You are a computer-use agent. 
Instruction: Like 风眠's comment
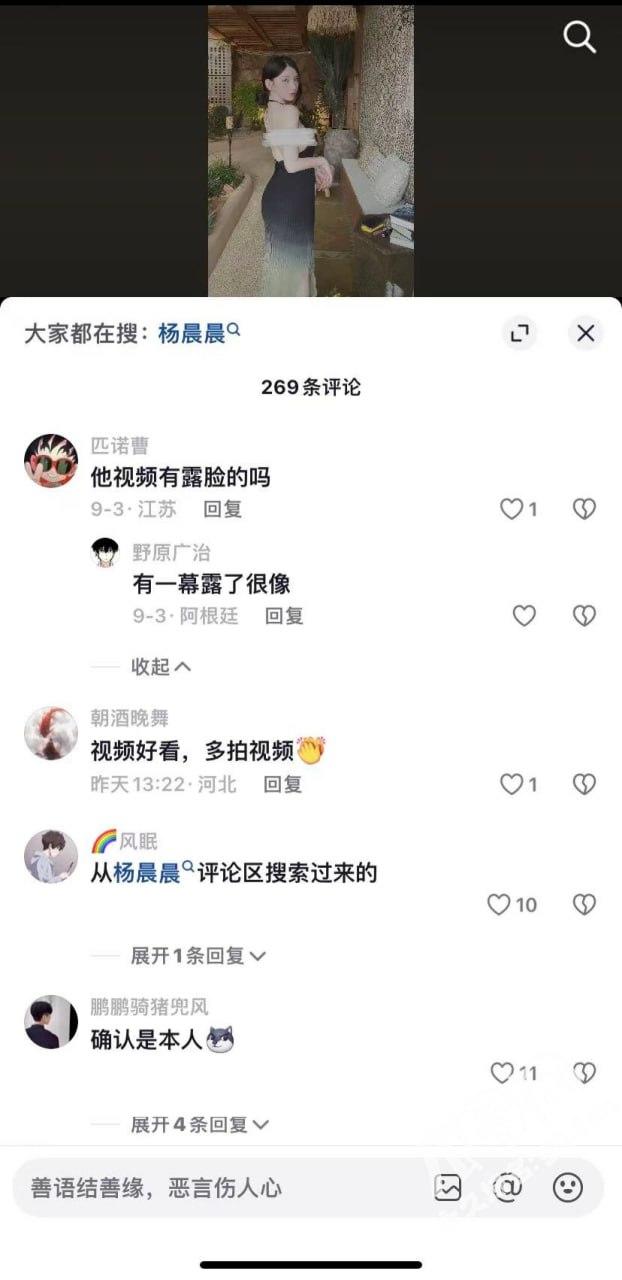pos(499,905)
